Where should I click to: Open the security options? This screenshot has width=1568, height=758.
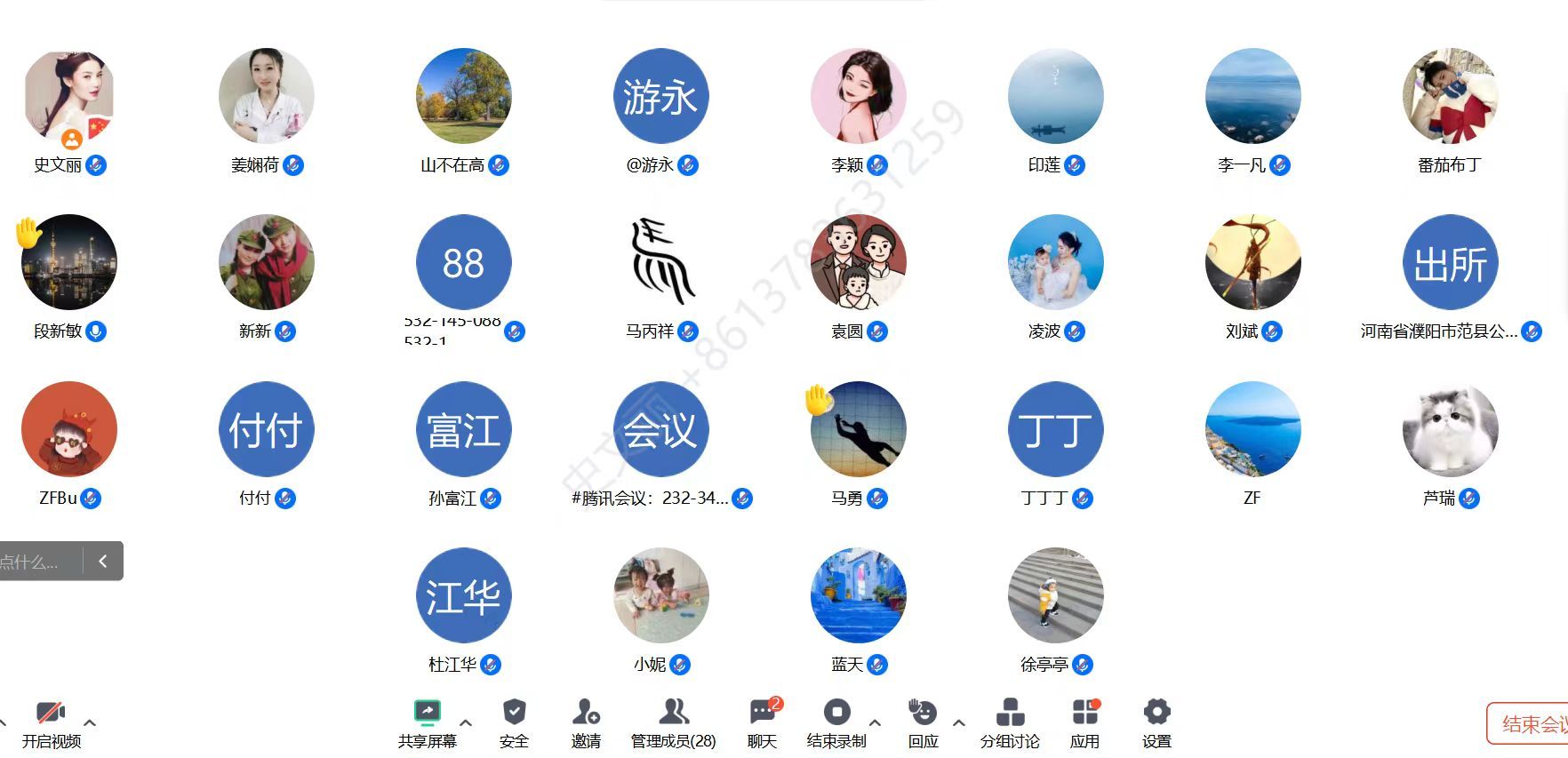tap(514, 723)
